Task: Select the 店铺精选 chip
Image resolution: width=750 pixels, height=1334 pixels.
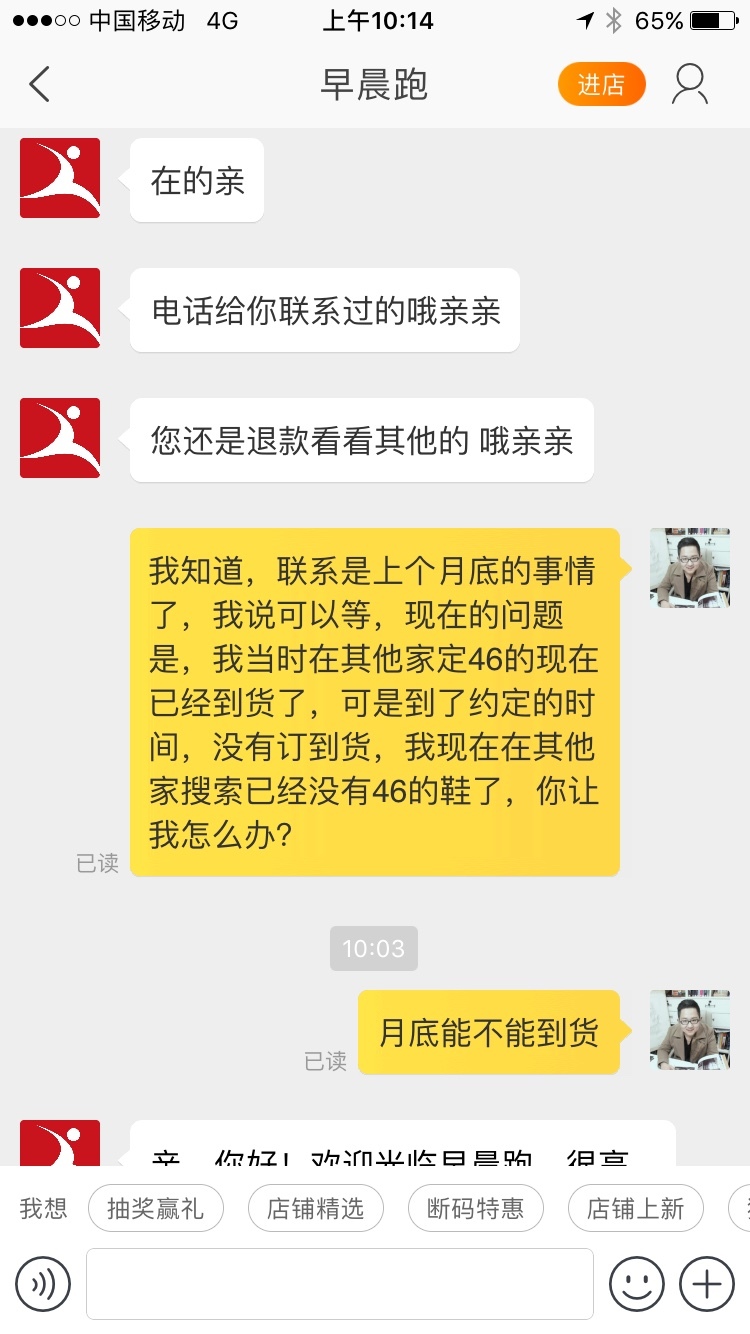Action: (315, 1208)
